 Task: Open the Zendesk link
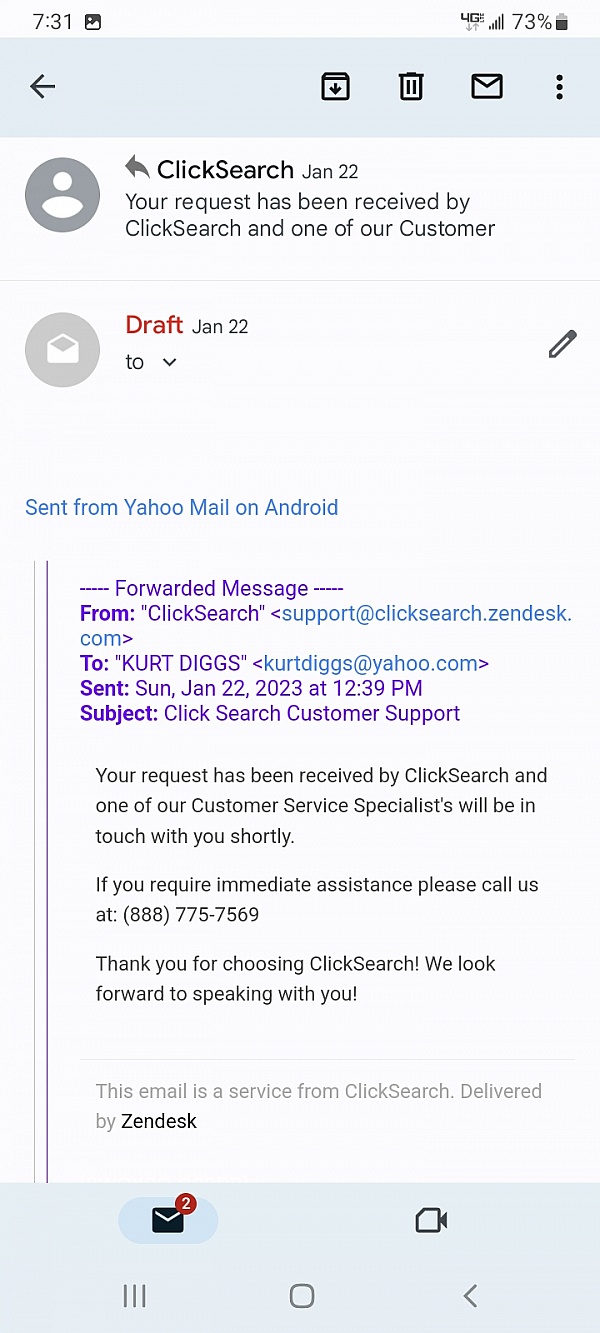tap(159, 1121)
